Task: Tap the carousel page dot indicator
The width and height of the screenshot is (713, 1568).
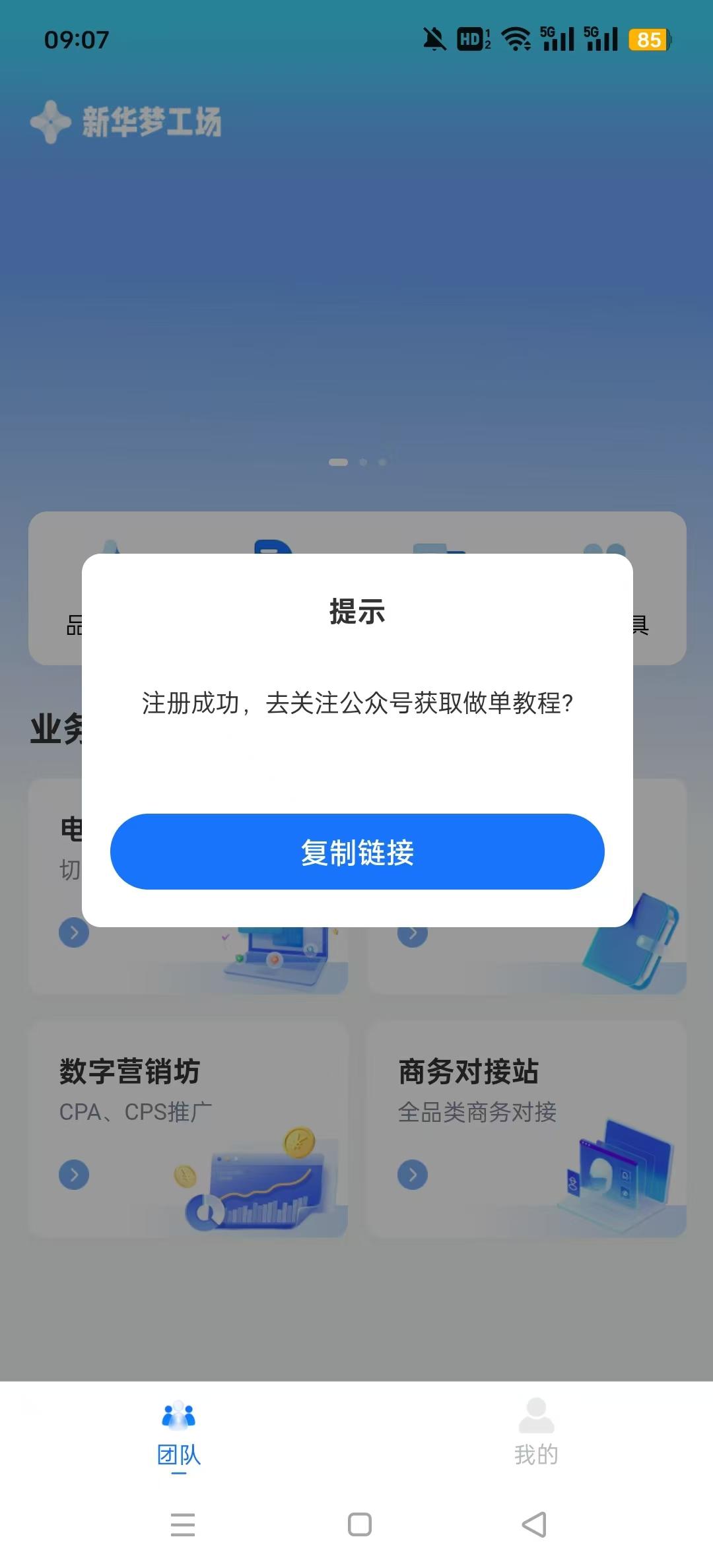Action: click(356, 462)
